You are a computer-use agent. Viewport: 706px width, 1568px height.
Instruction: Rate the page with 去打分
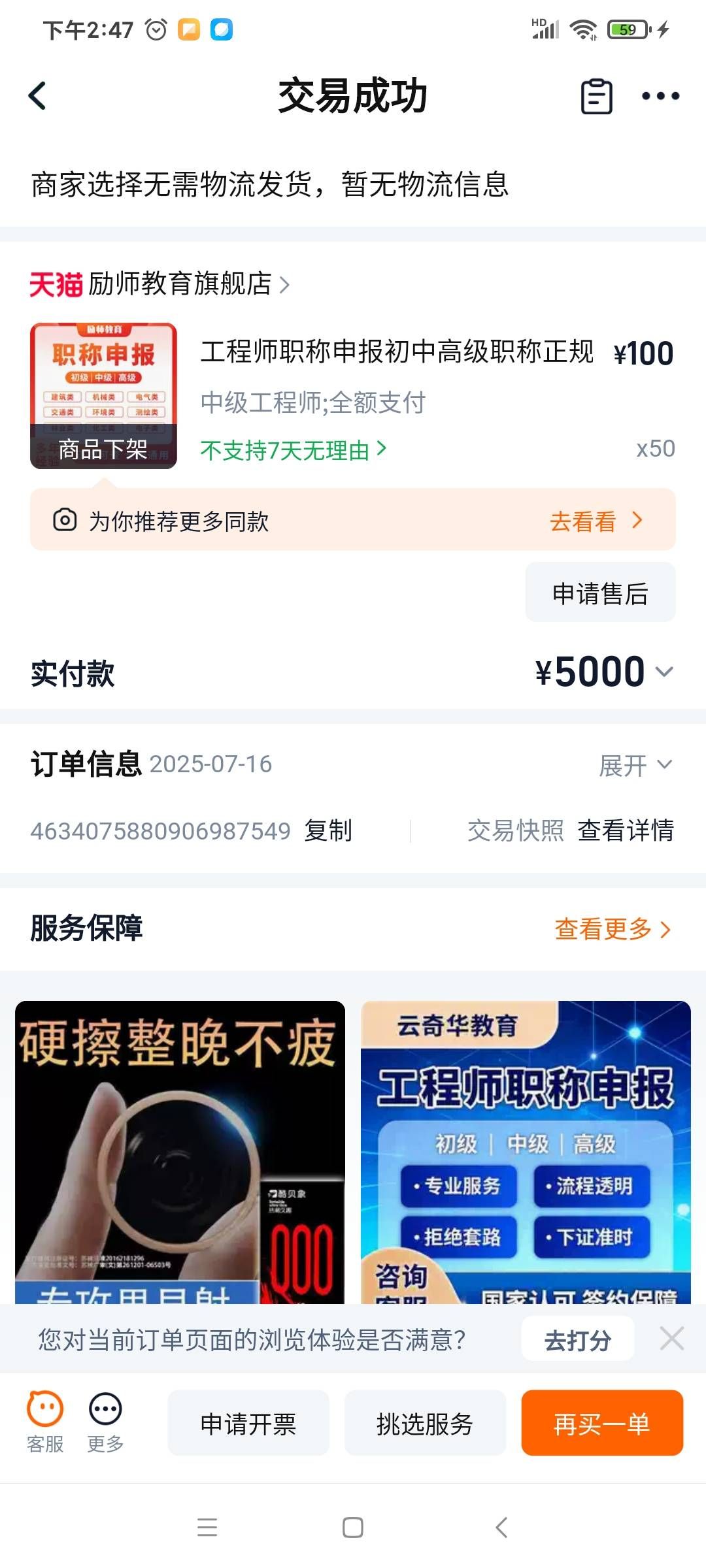[x=578, y=1341]
